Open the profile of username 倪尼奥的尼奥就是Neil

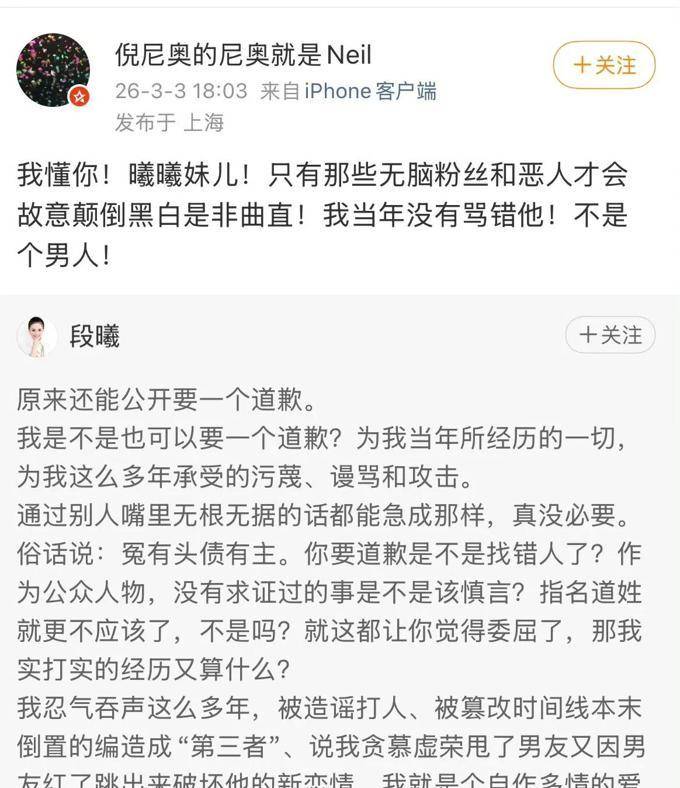point(243,54)
